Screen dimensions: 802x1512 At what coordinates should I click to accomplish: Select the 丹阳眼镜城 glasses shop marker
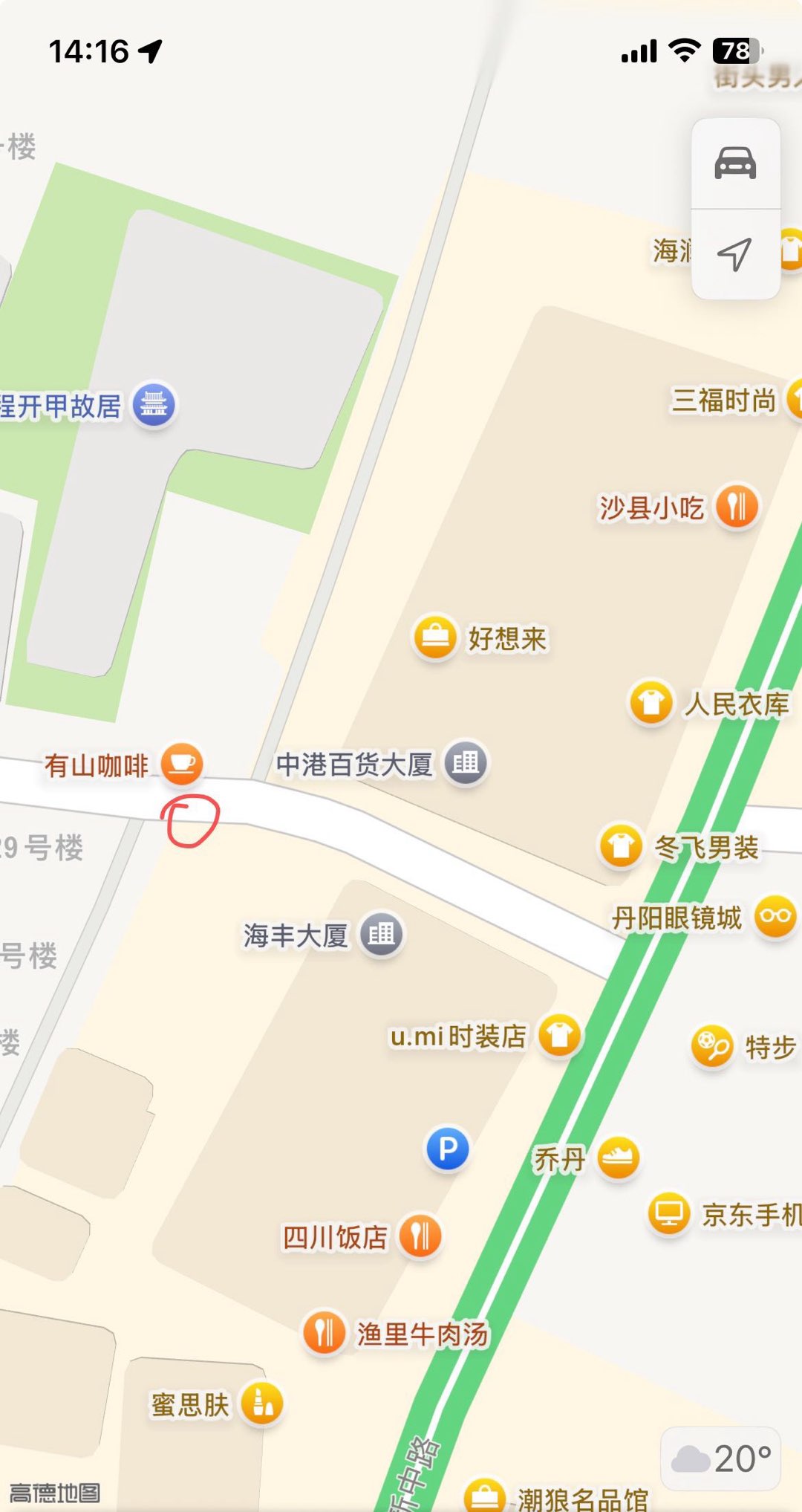pos(775,916)
